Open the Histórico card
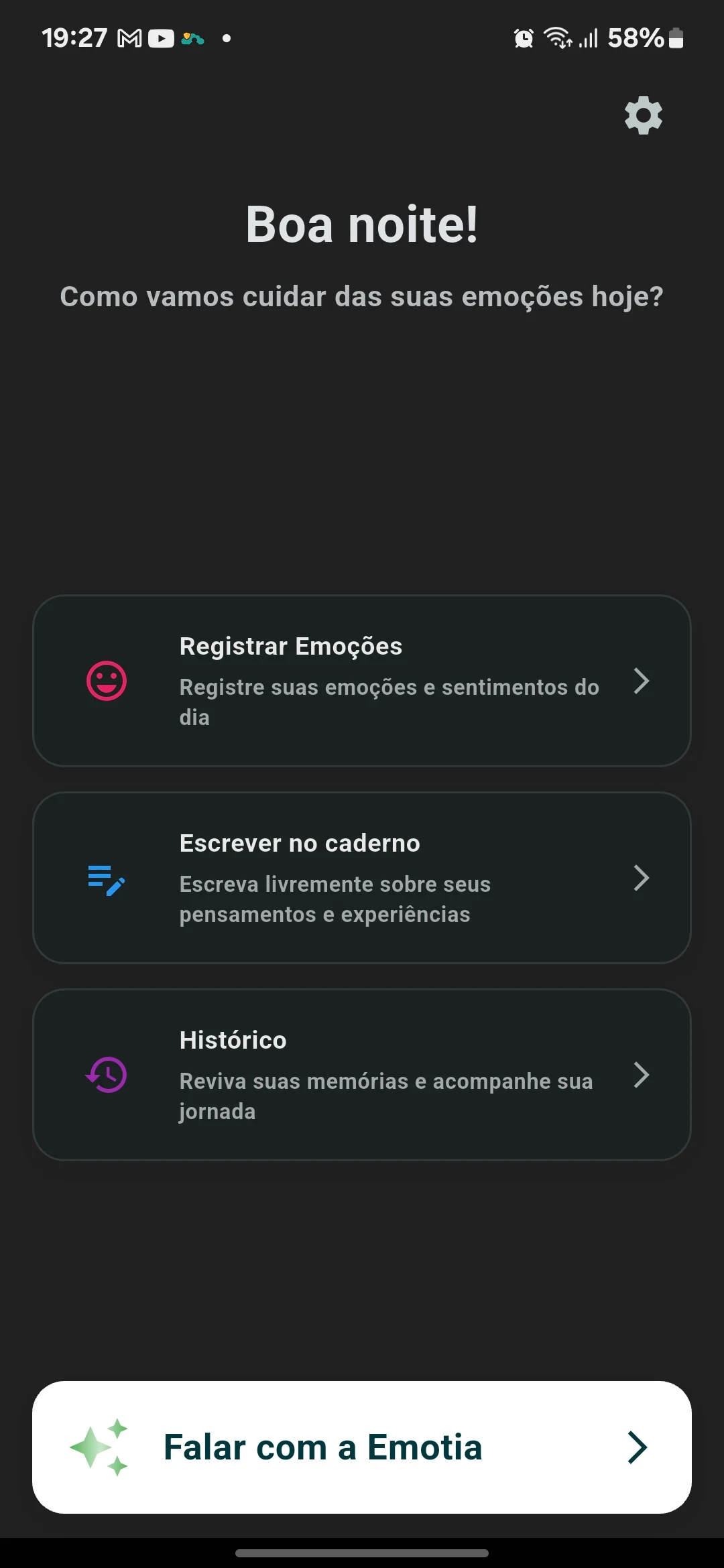 362,1075
